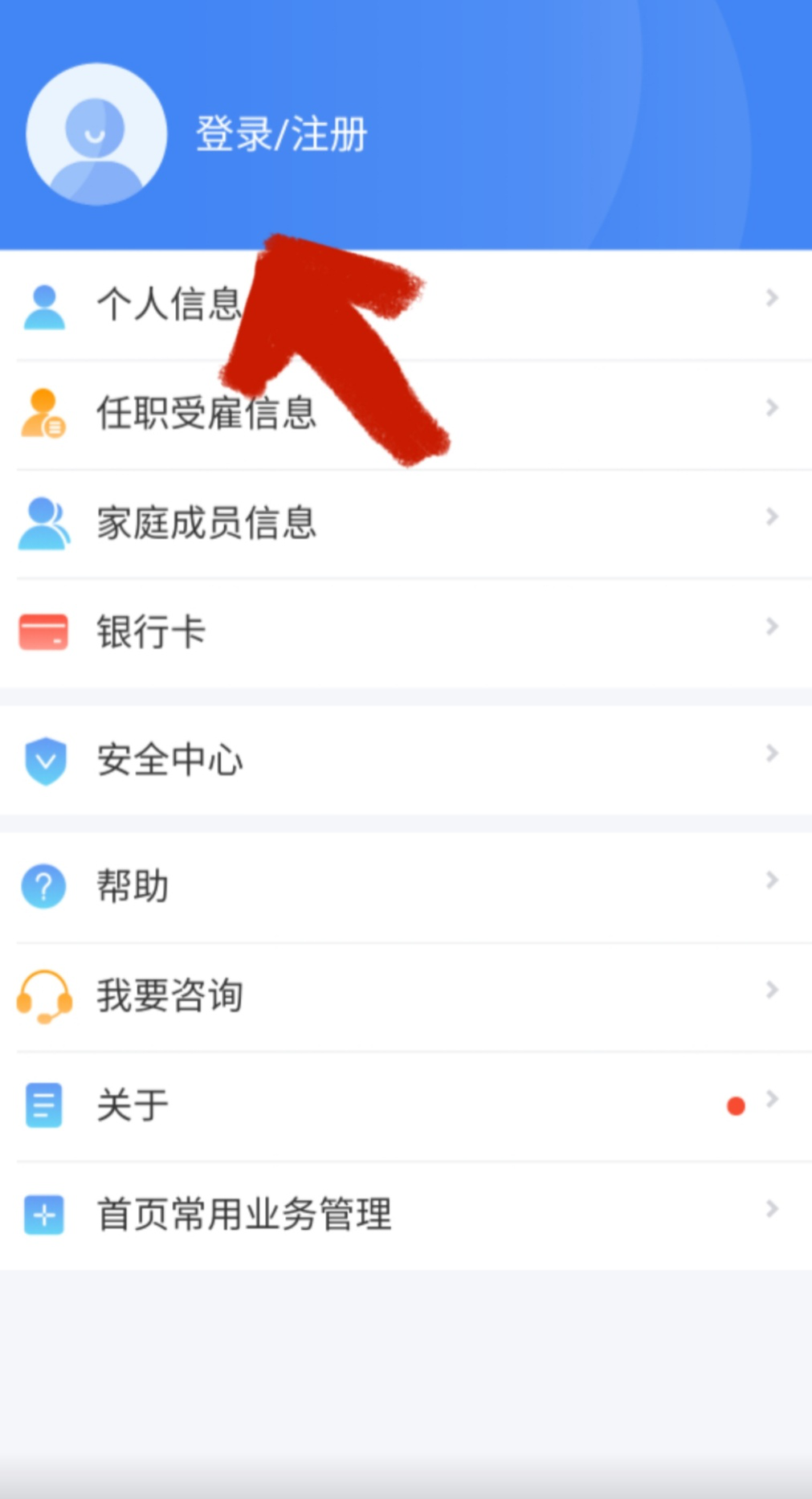812x1499 pixels.
Task: Tap the profile avatar picture
Action: (x=96, y=134)
